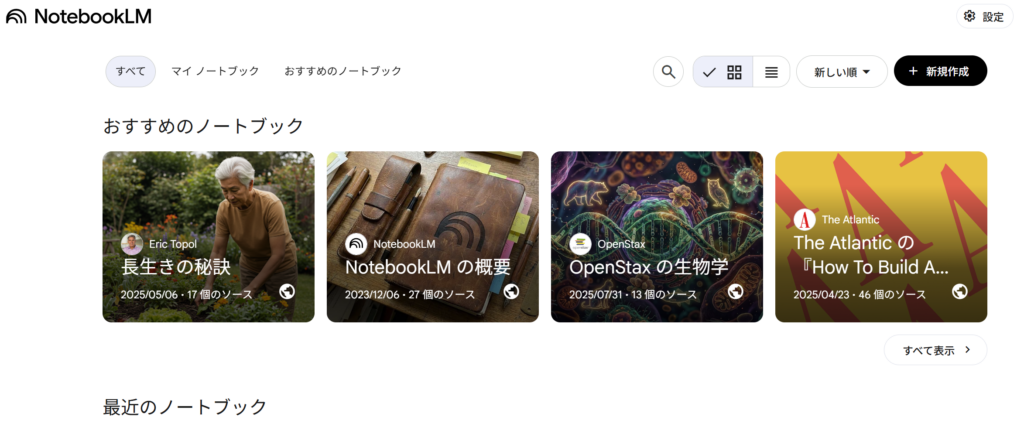Switch to the おすすめのノートブック tab
The image size is (1024, 424).
click(343, 71)
